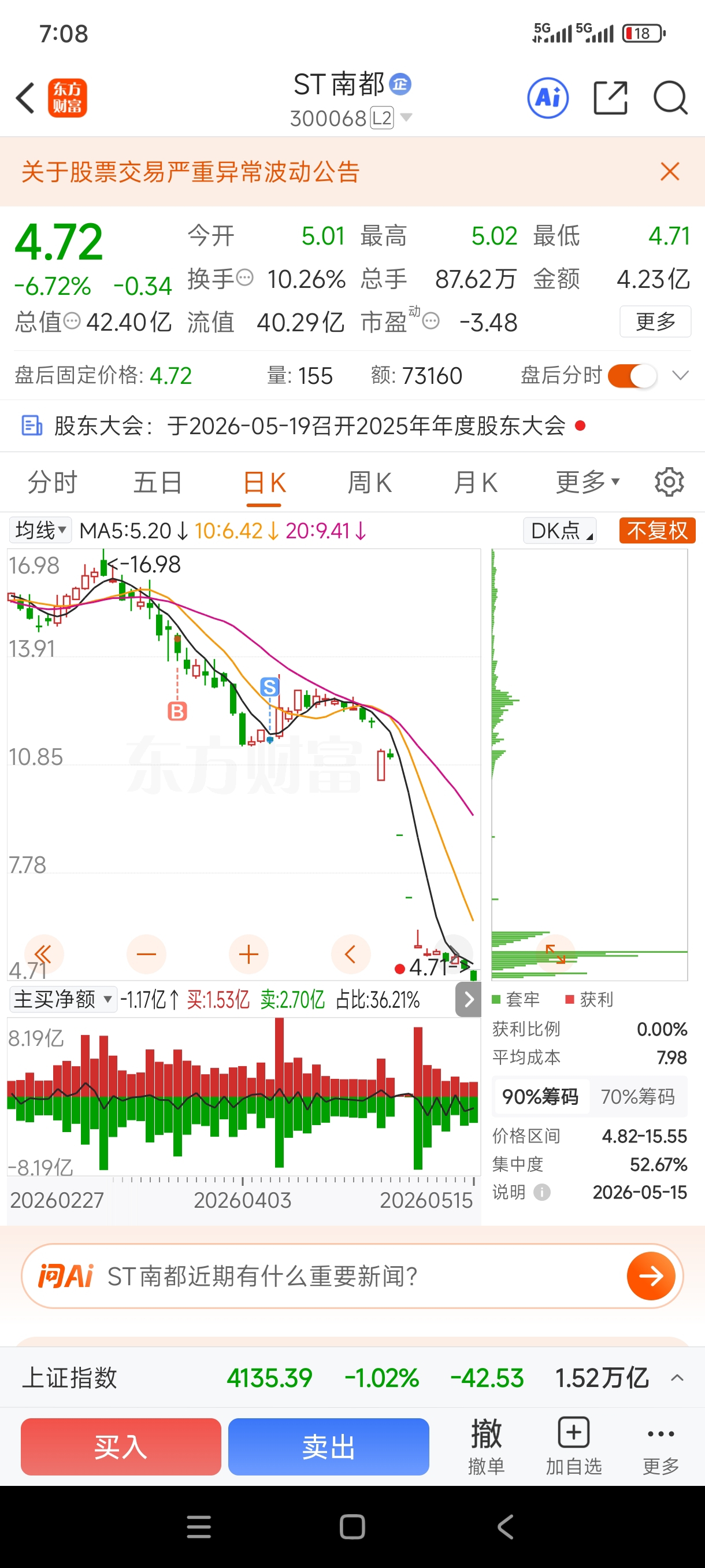Image resolution: width=705 pixels, height=1568 pixels.
Task: Zoom in the K-line chart with plus
Action: (x=248, y=954)
